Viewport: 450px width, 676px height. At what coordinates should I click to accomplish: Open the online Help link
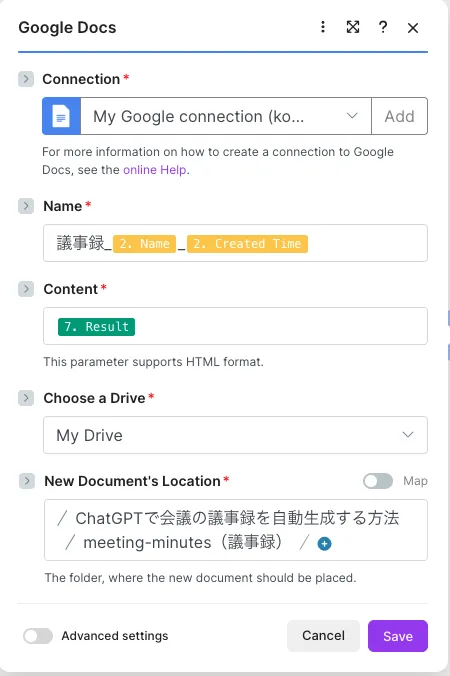(x=155, y=170)
